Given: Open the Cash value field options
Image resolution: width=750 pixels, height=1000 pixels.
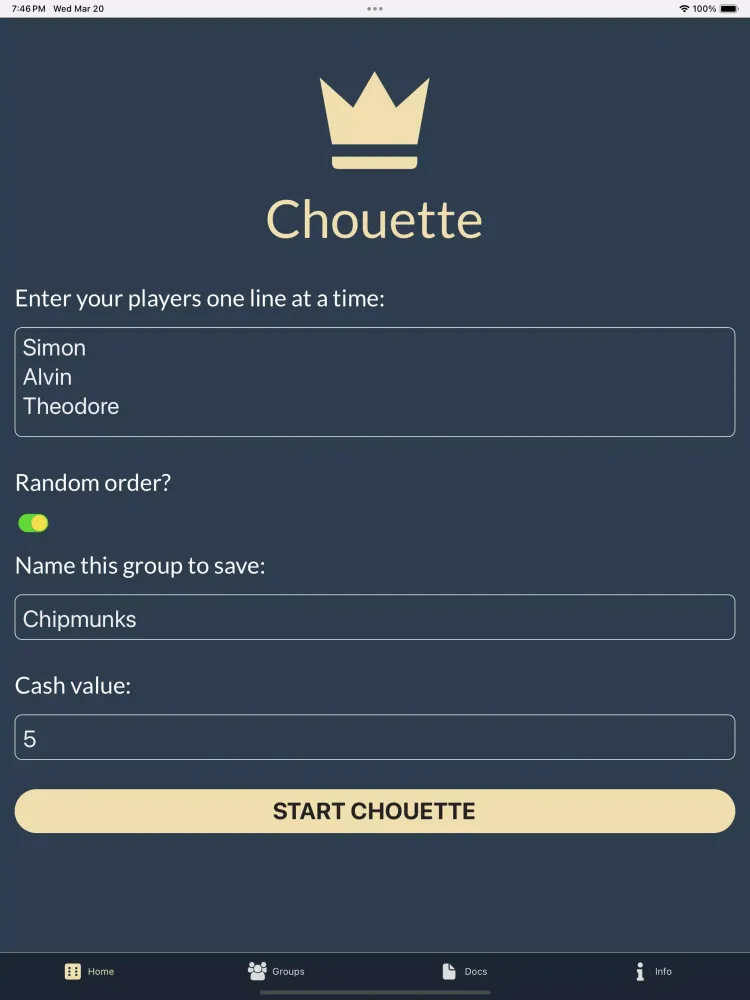Looking at the screenshot, I should click(375, 738).
